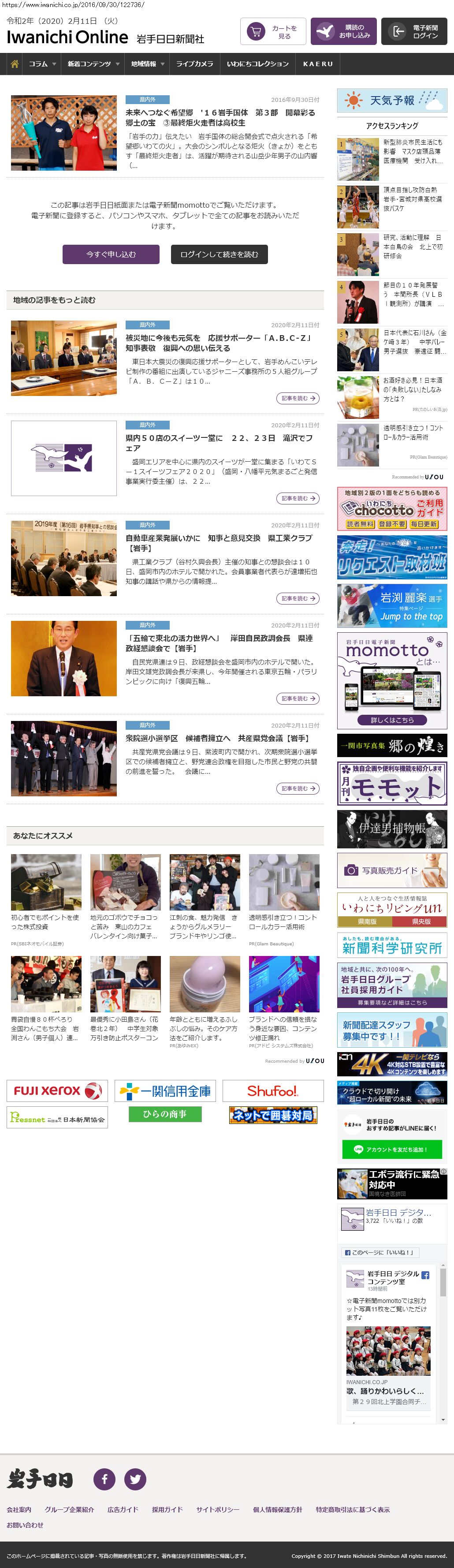454x1568 pixels.
Task: Expand the コラム dropdown menu
Action: [x=42, y=64]
